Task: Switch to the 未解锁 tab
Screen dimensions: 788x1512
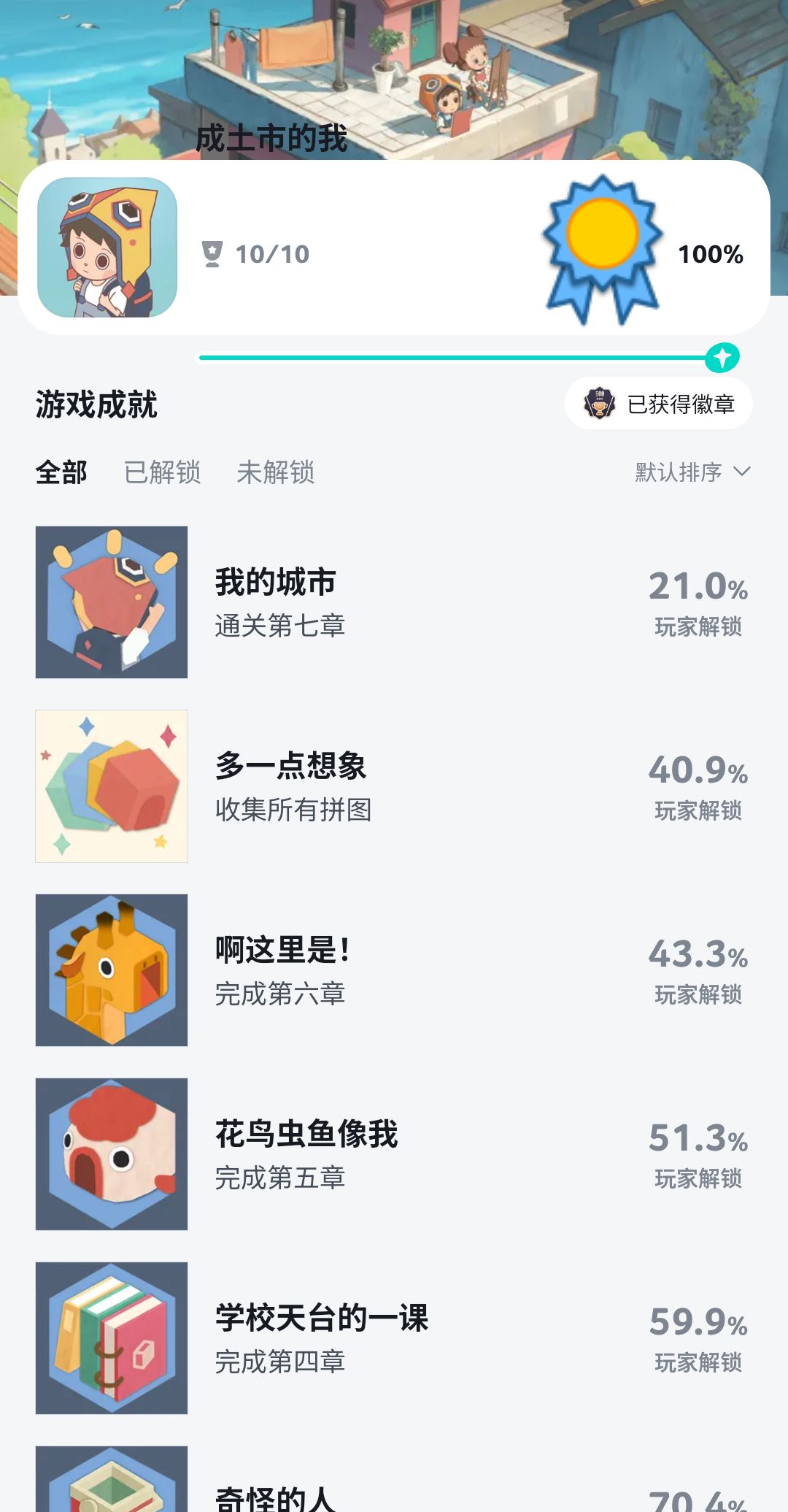Action: coord(275,472)
